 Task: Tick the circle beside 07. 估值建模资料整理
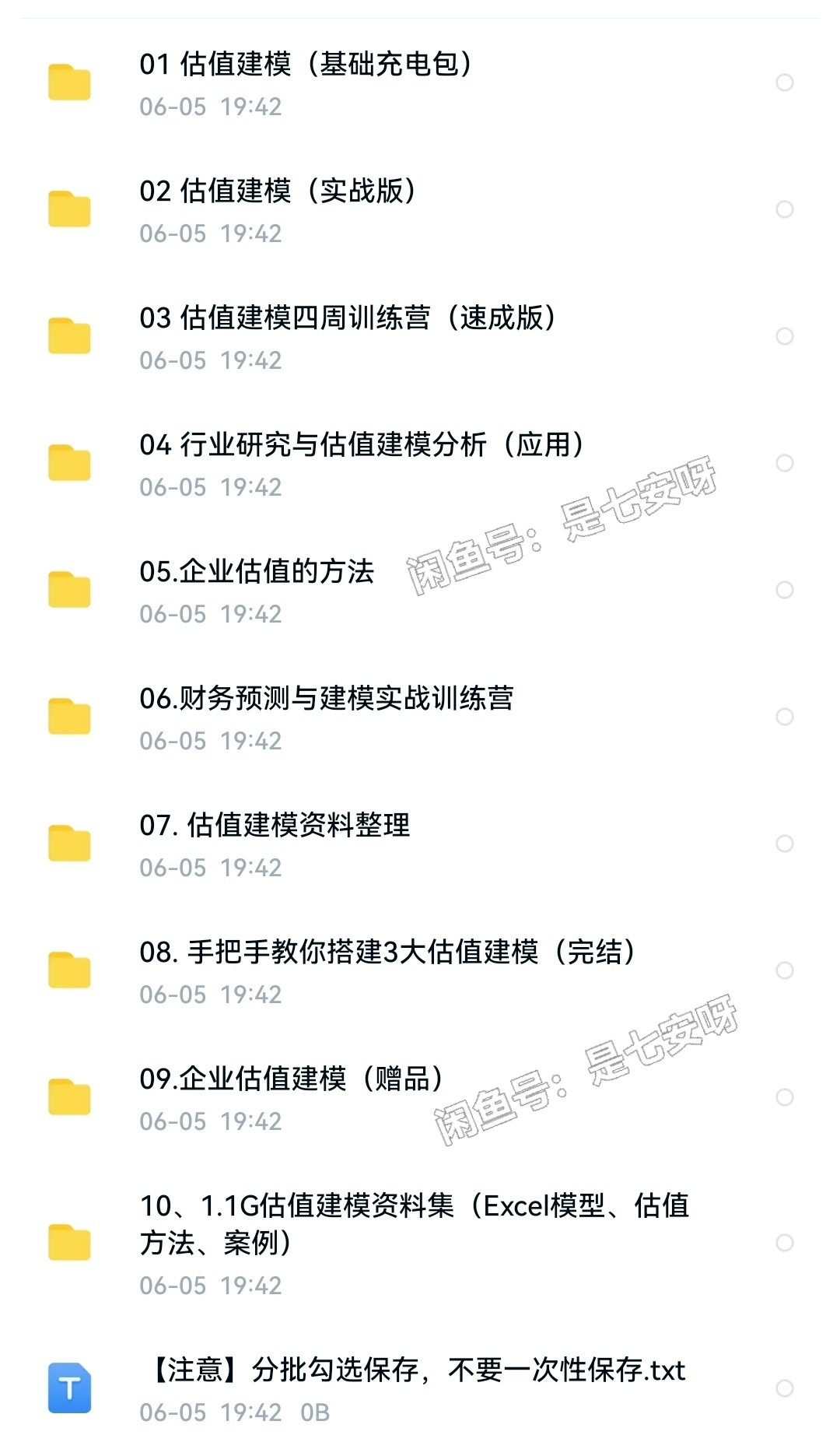coord(785,844)
